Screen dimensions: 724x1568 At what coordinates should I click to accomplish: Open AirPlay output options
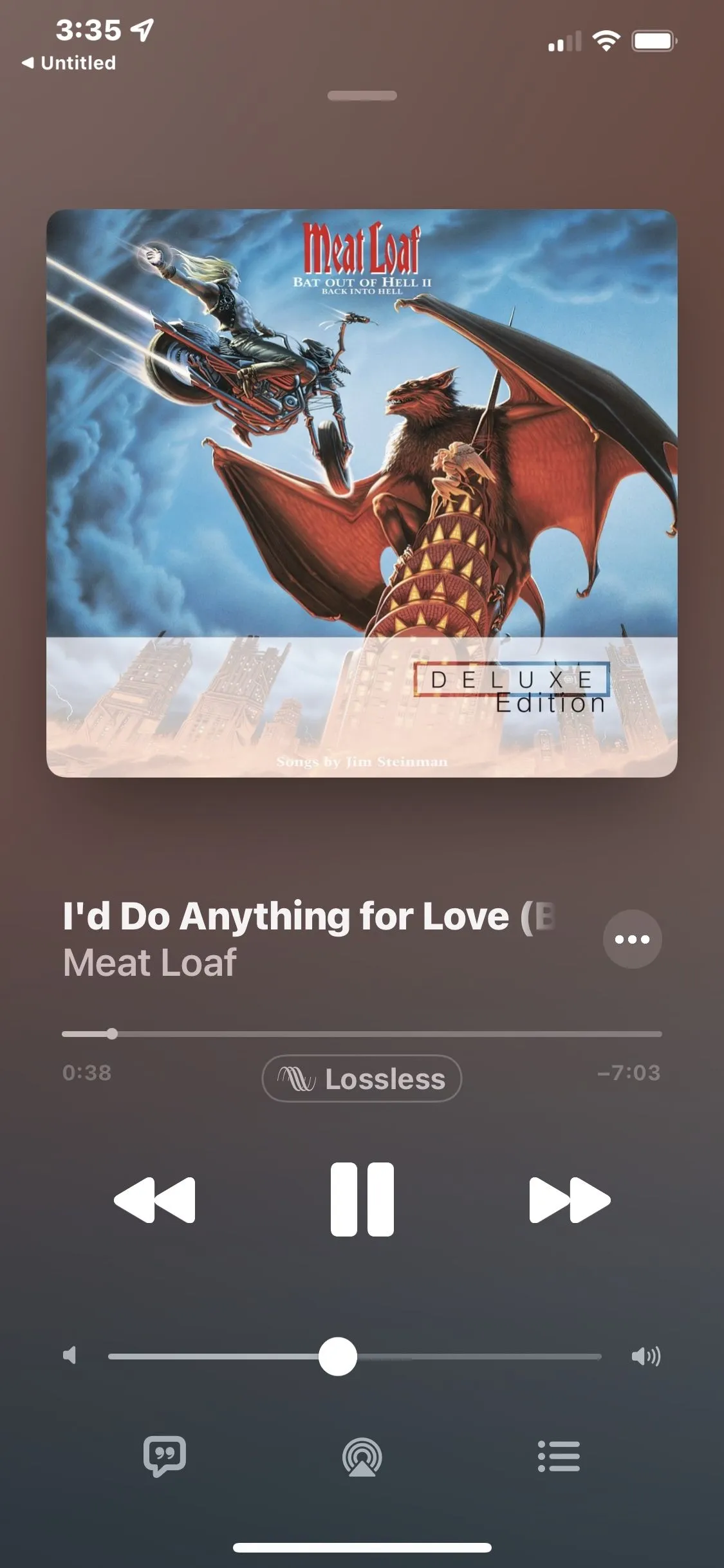(x=362, y=1457)
